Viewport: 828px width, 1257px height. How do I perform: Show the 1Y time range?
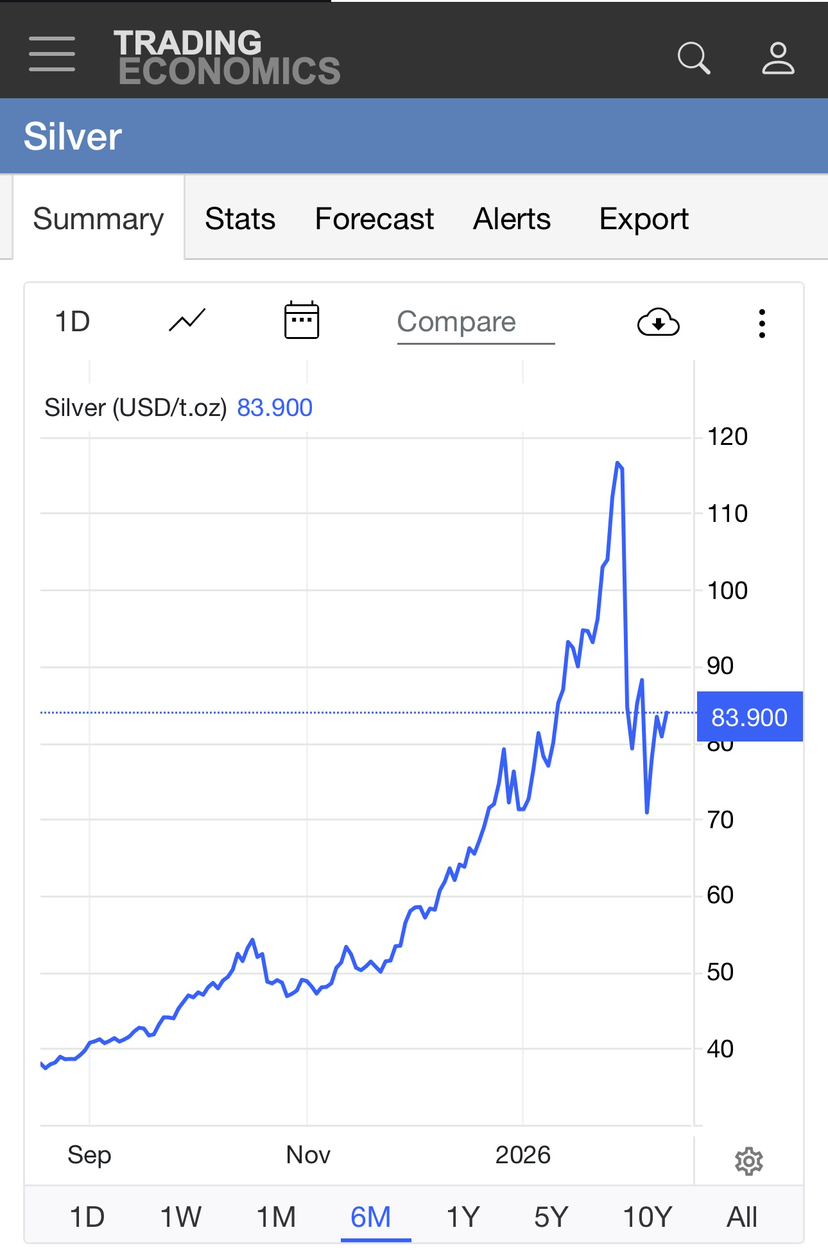point(463,1217)
